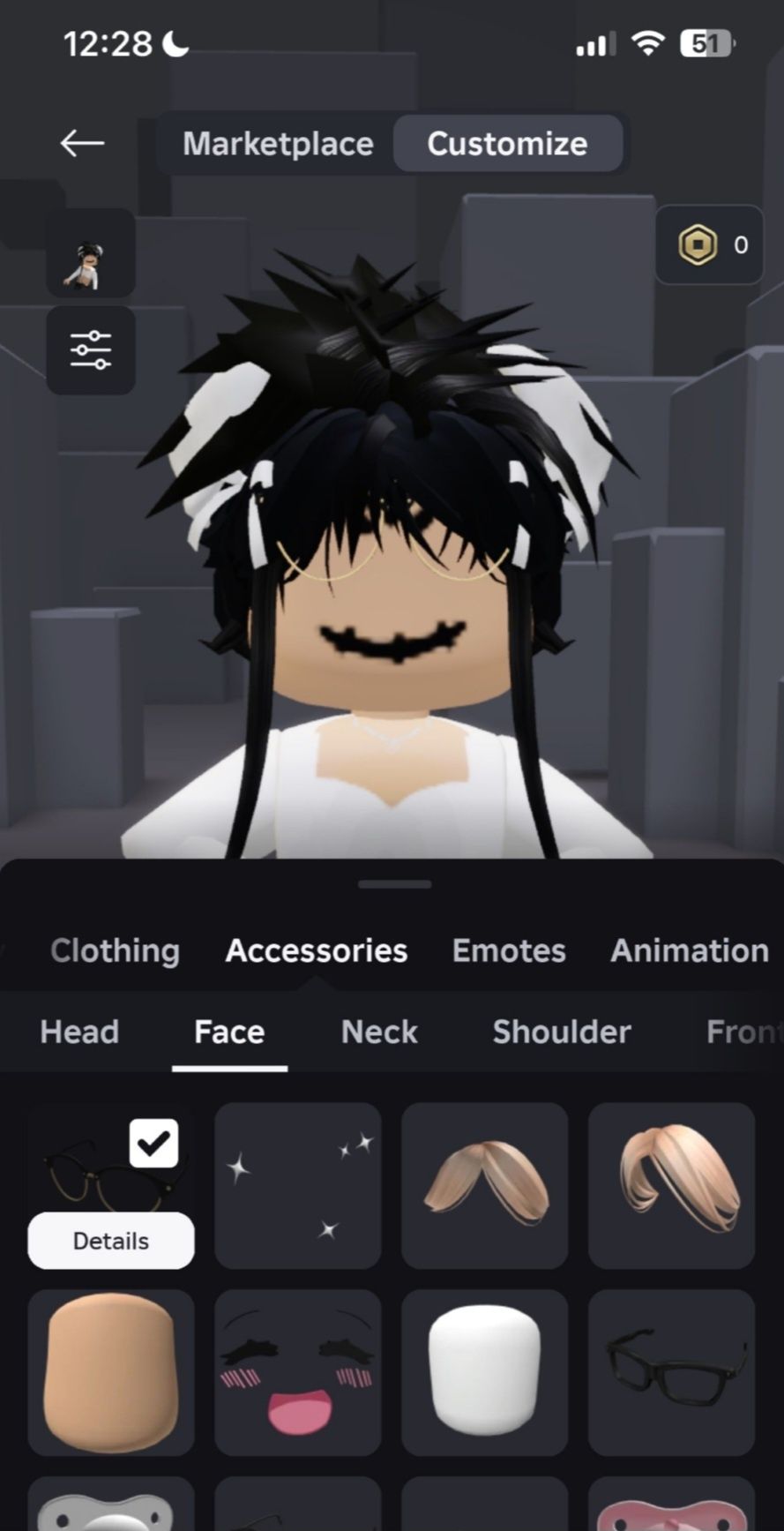The width and height of the screenshot is (784, 1531).
Task: Open the avatar preview thumbnail
Action: tap(91, 254)
